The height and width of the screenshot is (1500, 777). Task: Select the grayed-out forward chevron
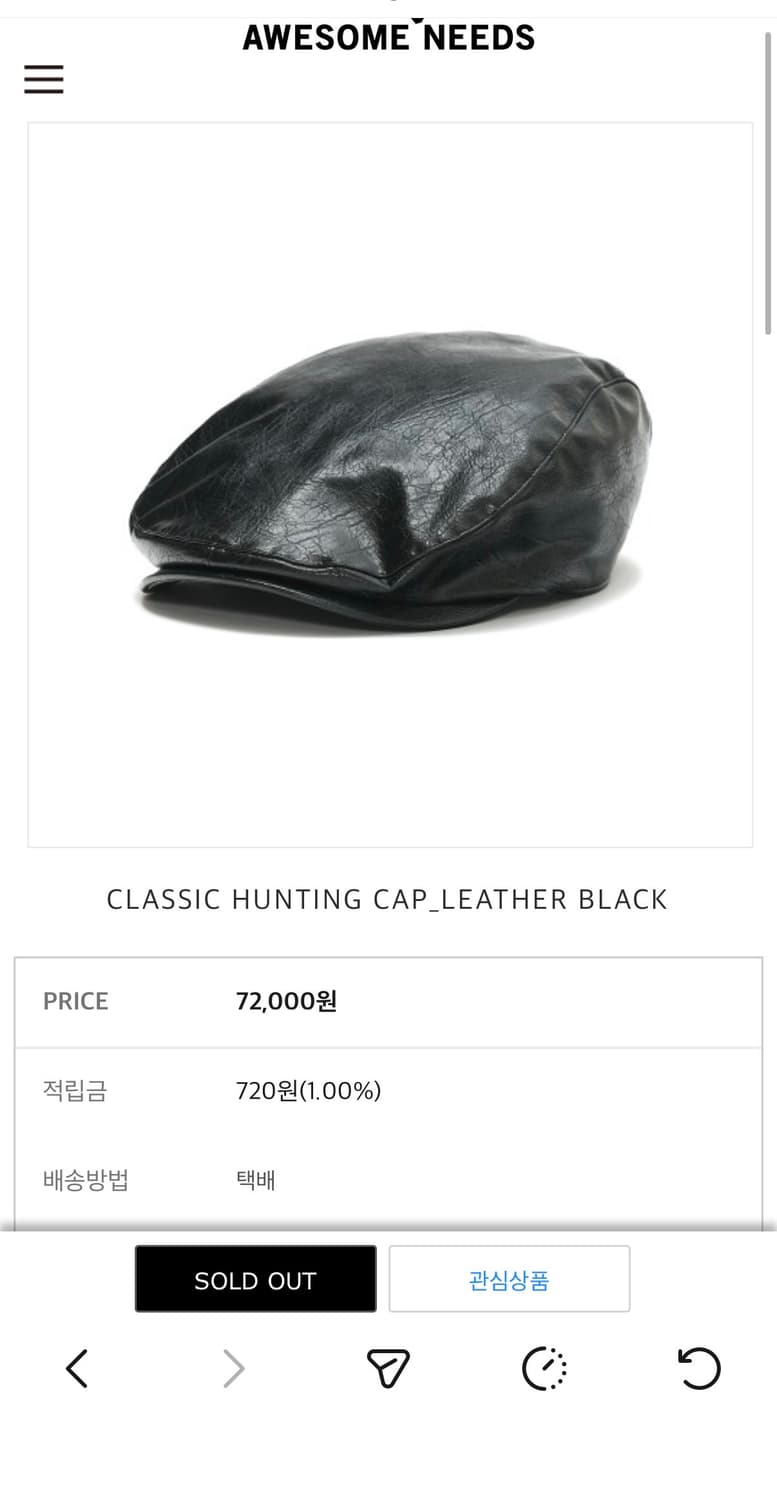(x=232, y=1369)
